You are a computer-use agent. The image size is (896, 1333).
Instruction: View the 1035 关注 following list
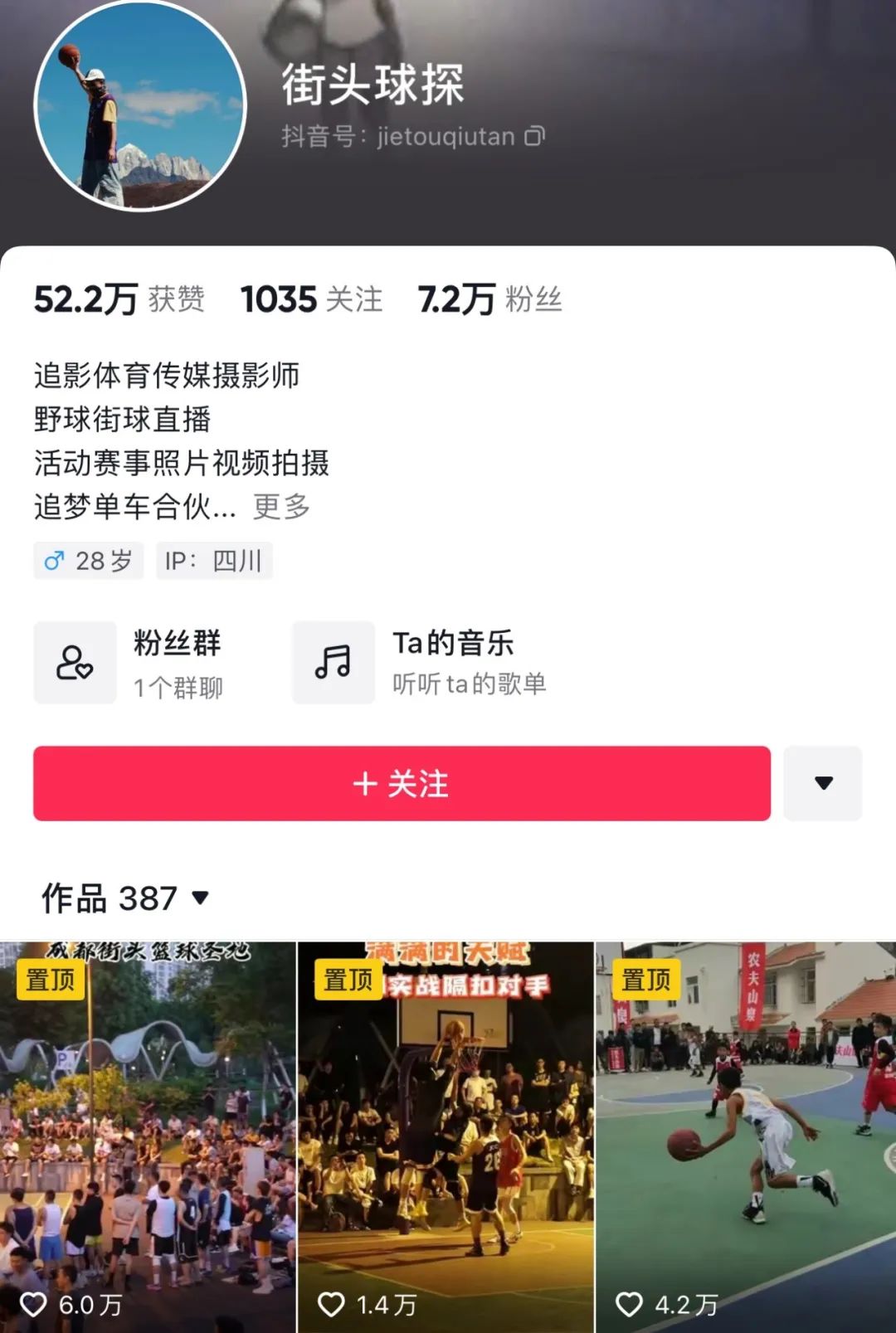311,299
